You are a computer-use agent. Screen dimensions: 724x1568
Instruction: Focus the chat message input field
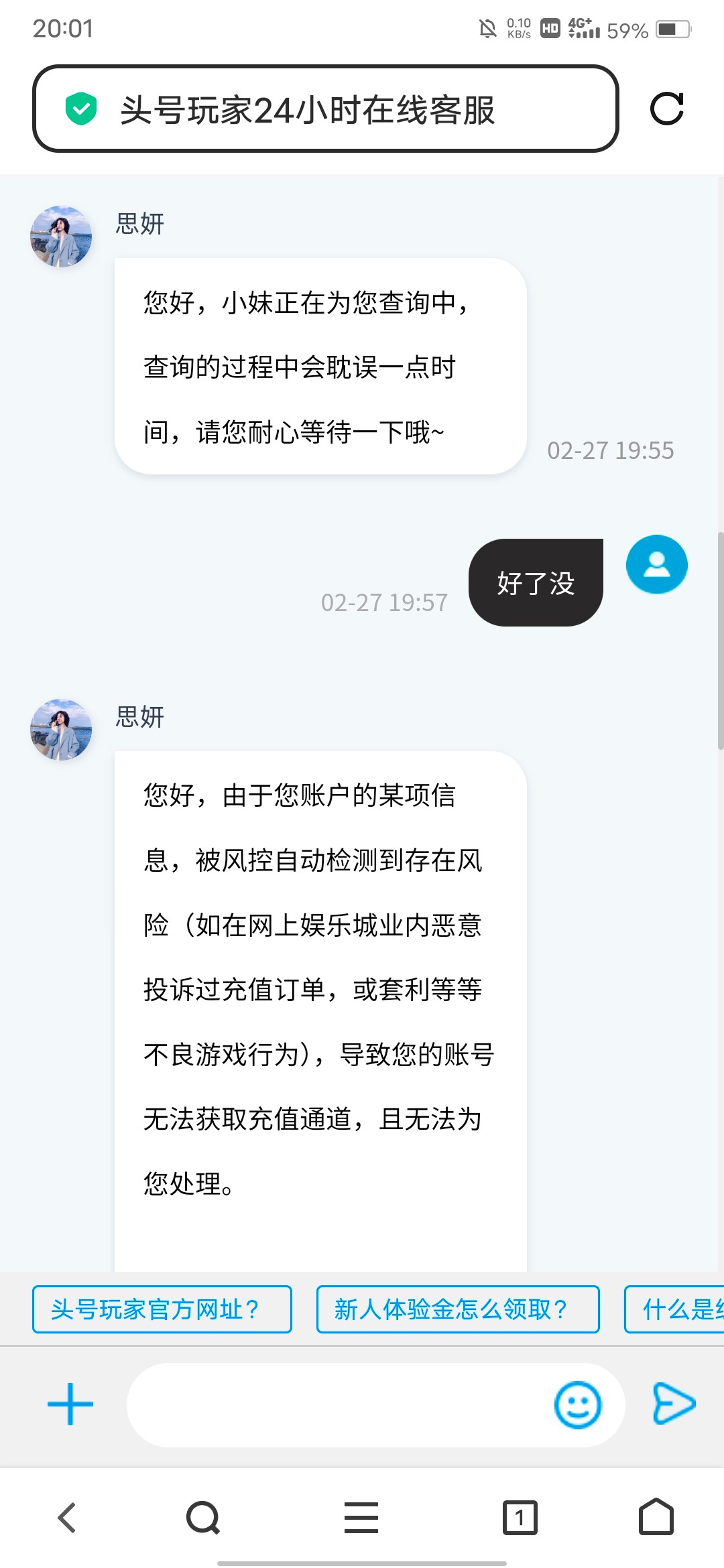pos(335,1404)
